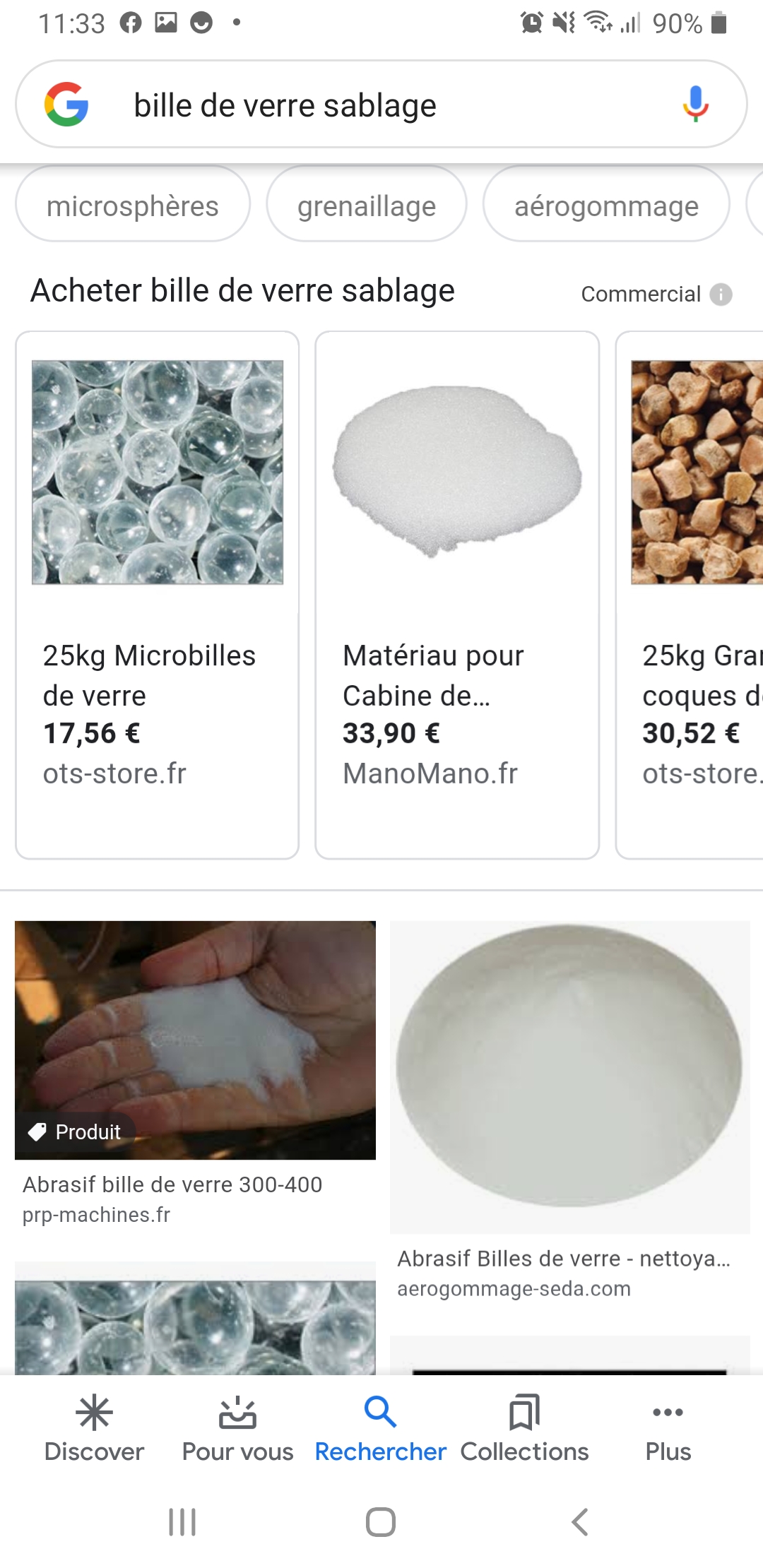Open recent apps from navigation bar

pos(182,1521)
